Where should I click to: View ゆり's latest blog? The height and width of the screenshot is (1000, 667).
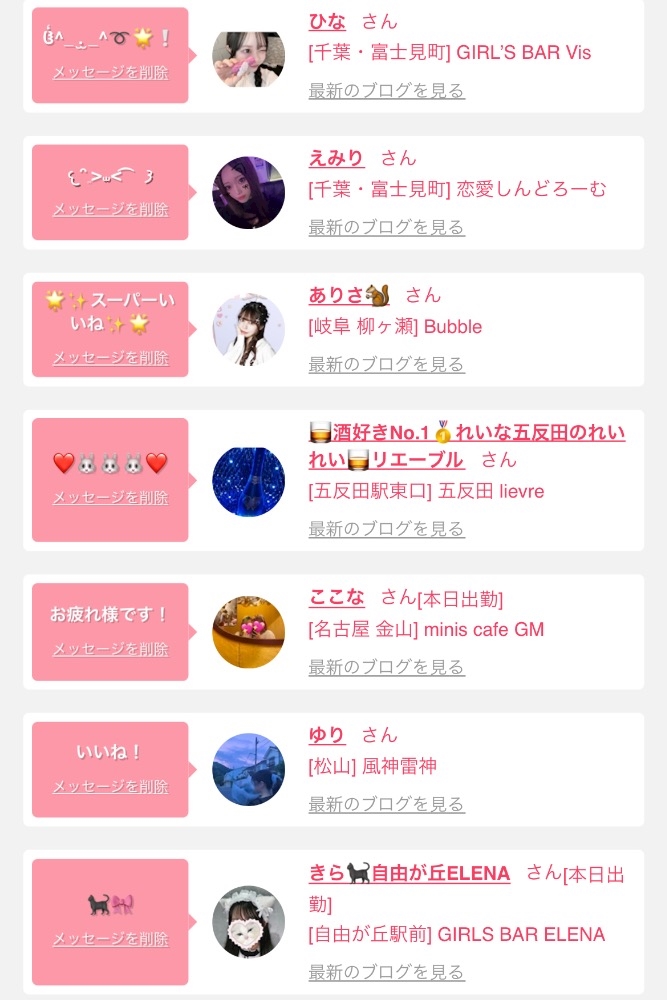(386, 803)
